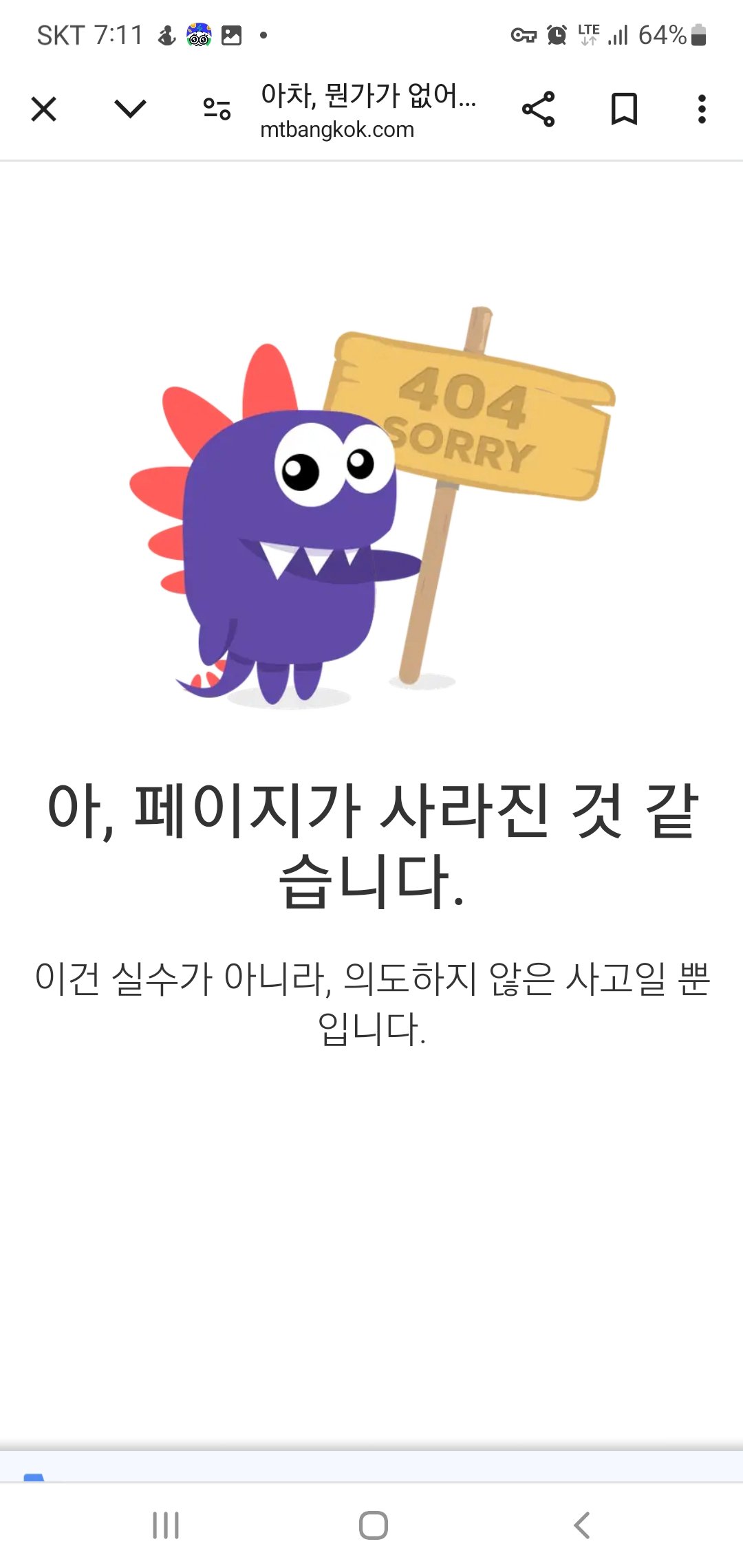Close the in-app browser tab

(x=44, y=109)
